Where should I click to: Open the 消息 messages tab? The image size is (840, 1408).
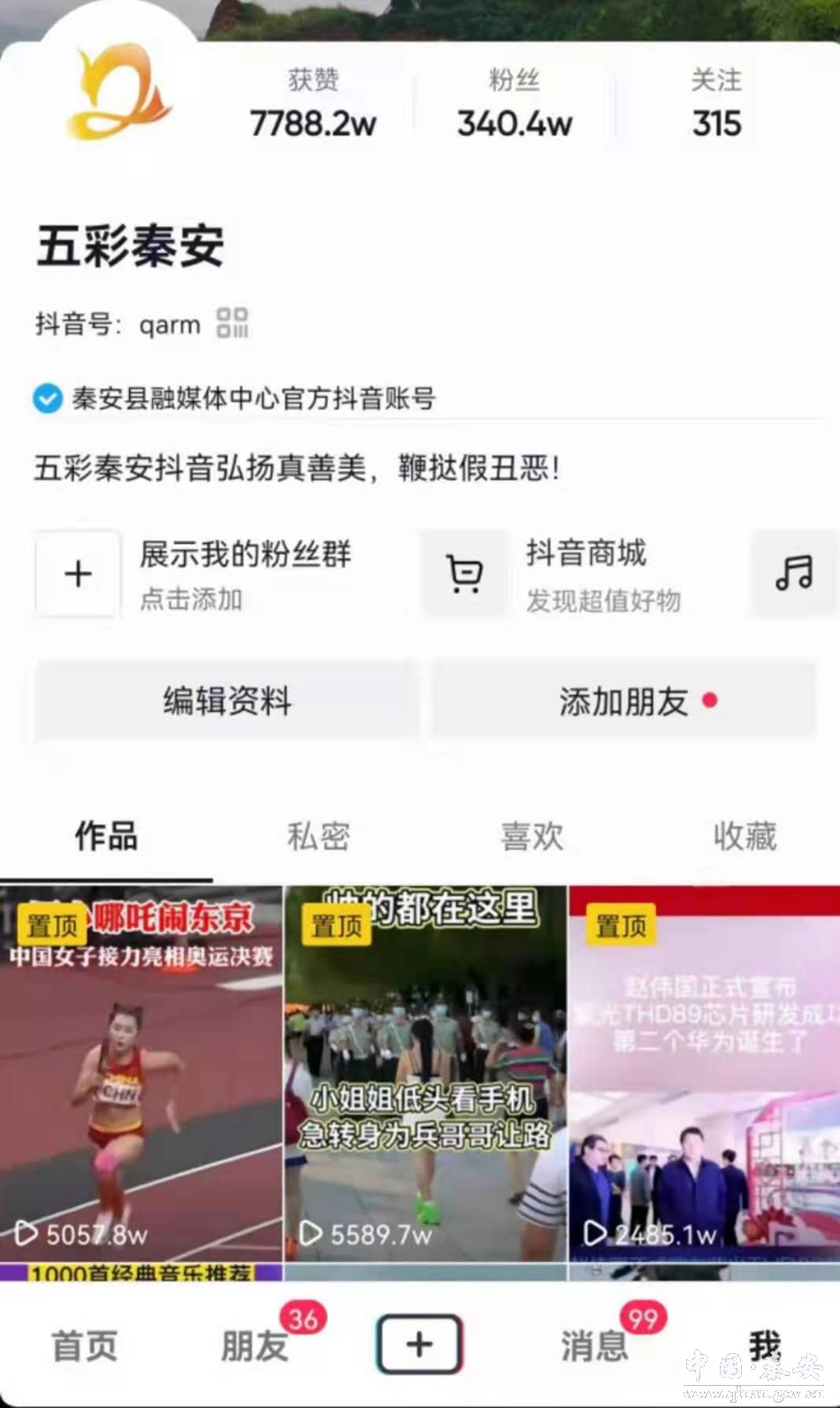594,1345
